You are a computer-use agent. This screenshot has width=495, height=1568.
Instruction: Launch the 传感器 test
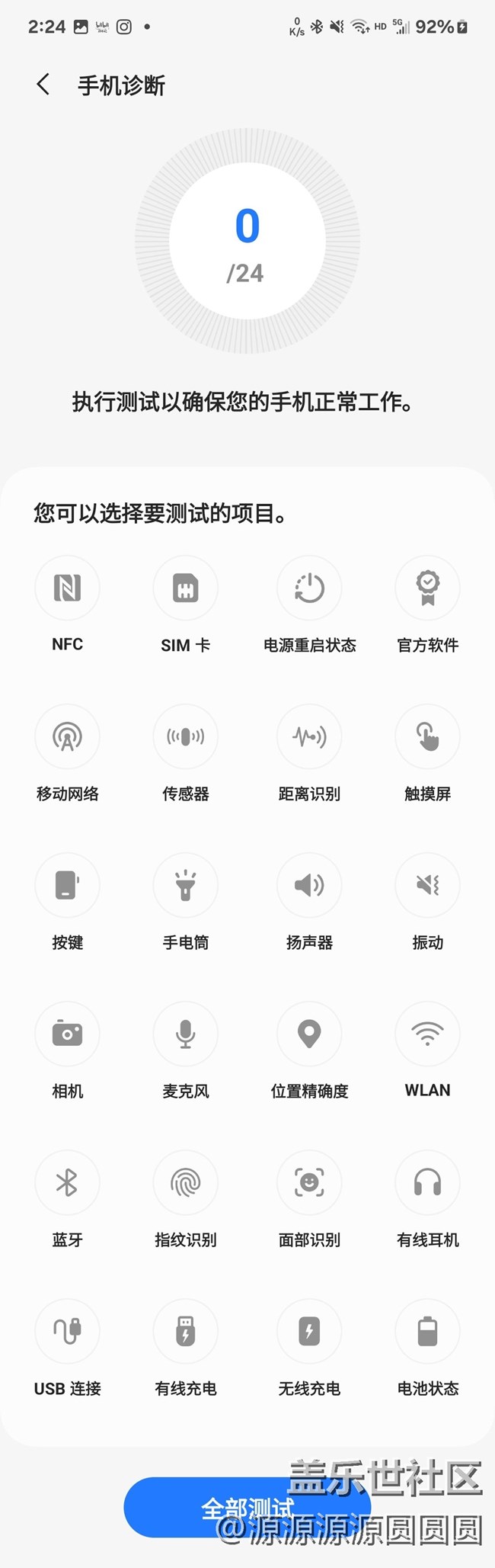pyautogui.click(x=185, y=737)
